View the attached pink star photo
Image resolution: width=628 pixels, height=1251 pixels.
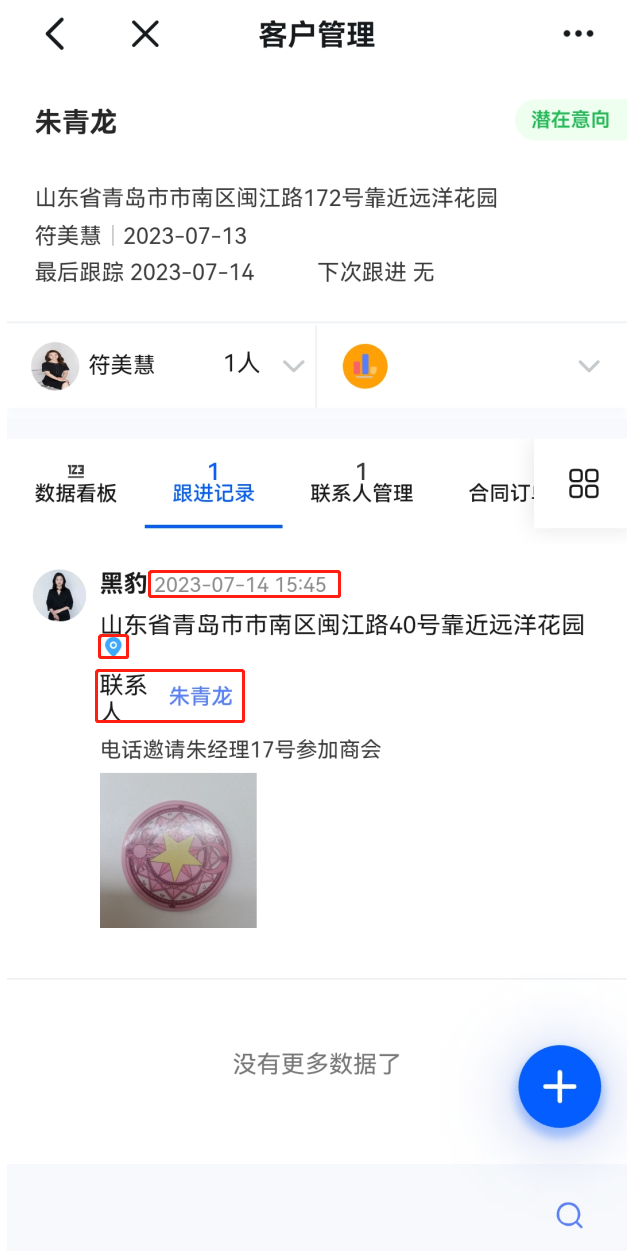click(x=178, y=850)
